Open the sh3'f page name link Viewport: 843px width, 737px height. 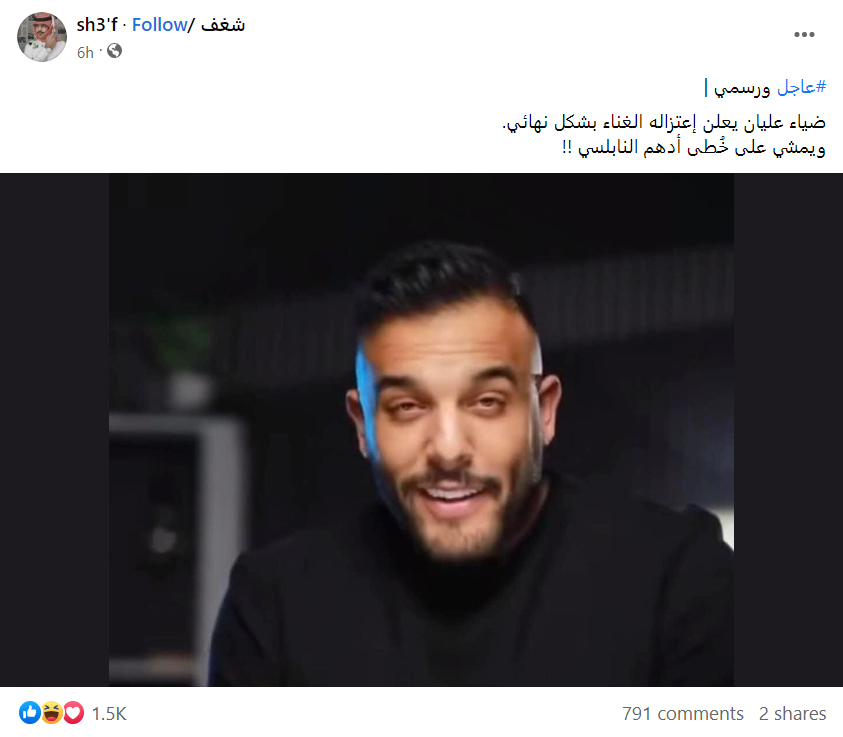(97, 25)
